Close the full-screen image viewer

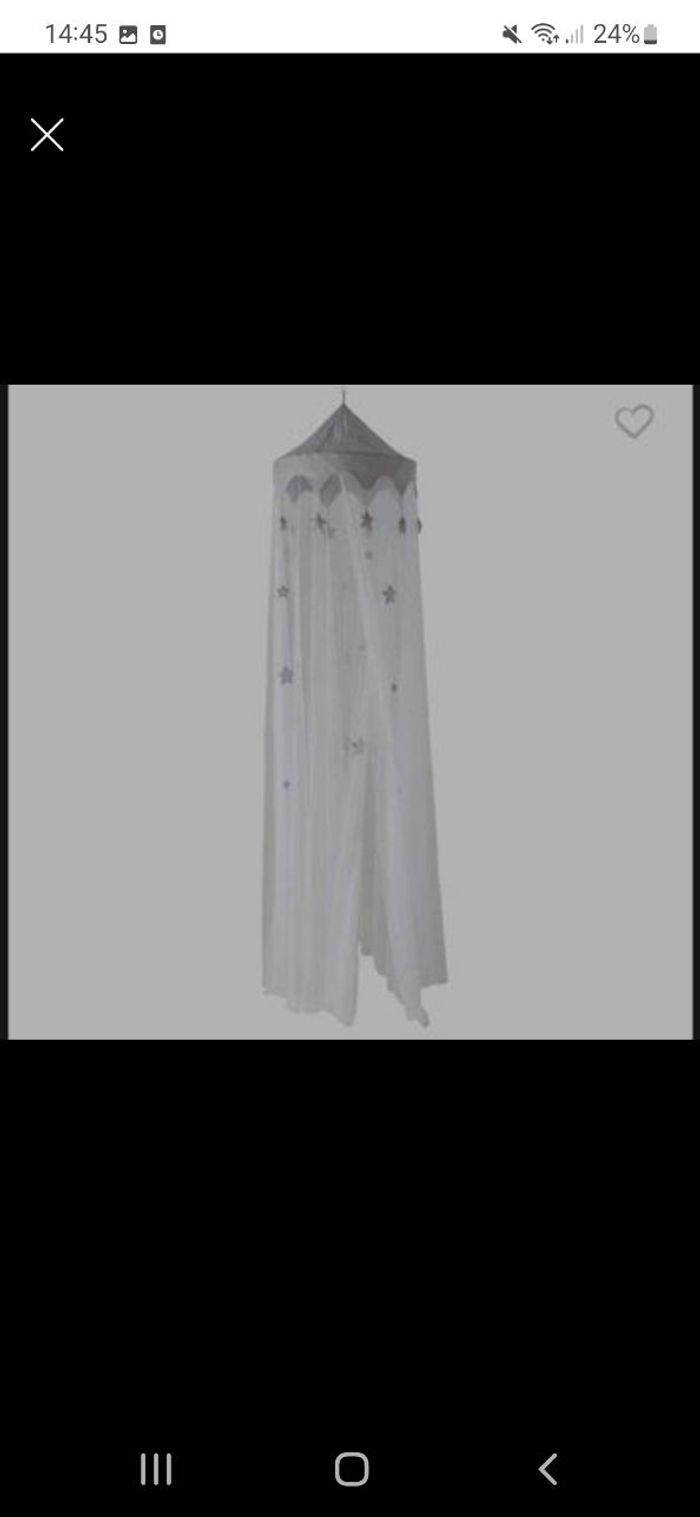pyautogui.click(x=47, y=135)
